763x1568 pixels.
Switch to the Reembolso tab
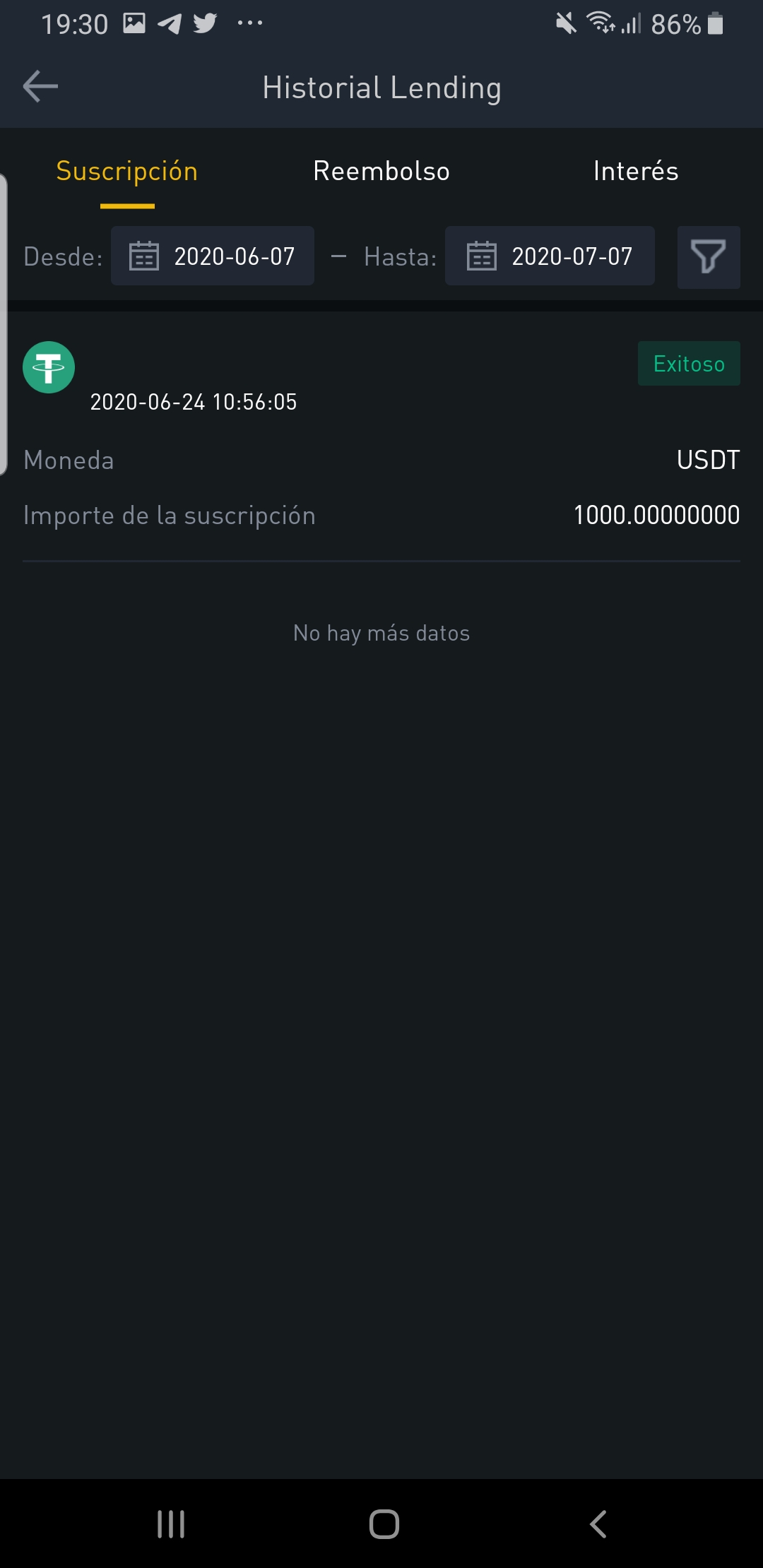click(381, 172)
